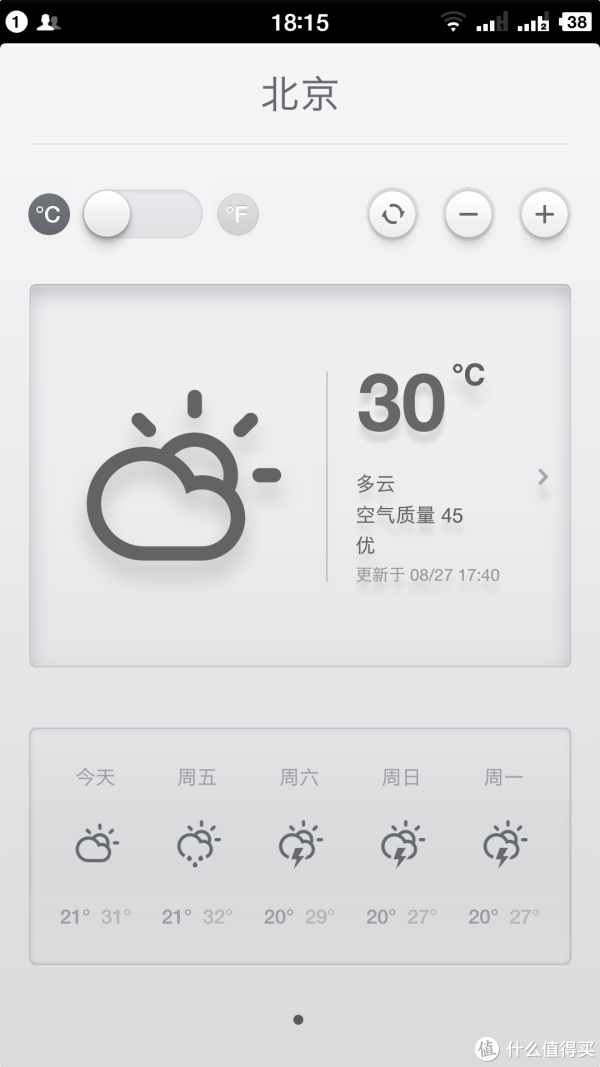600x1067 pixels.
Task: Open details via the chevron arrow
Action: pyautogui.click(x=543, y=477)
